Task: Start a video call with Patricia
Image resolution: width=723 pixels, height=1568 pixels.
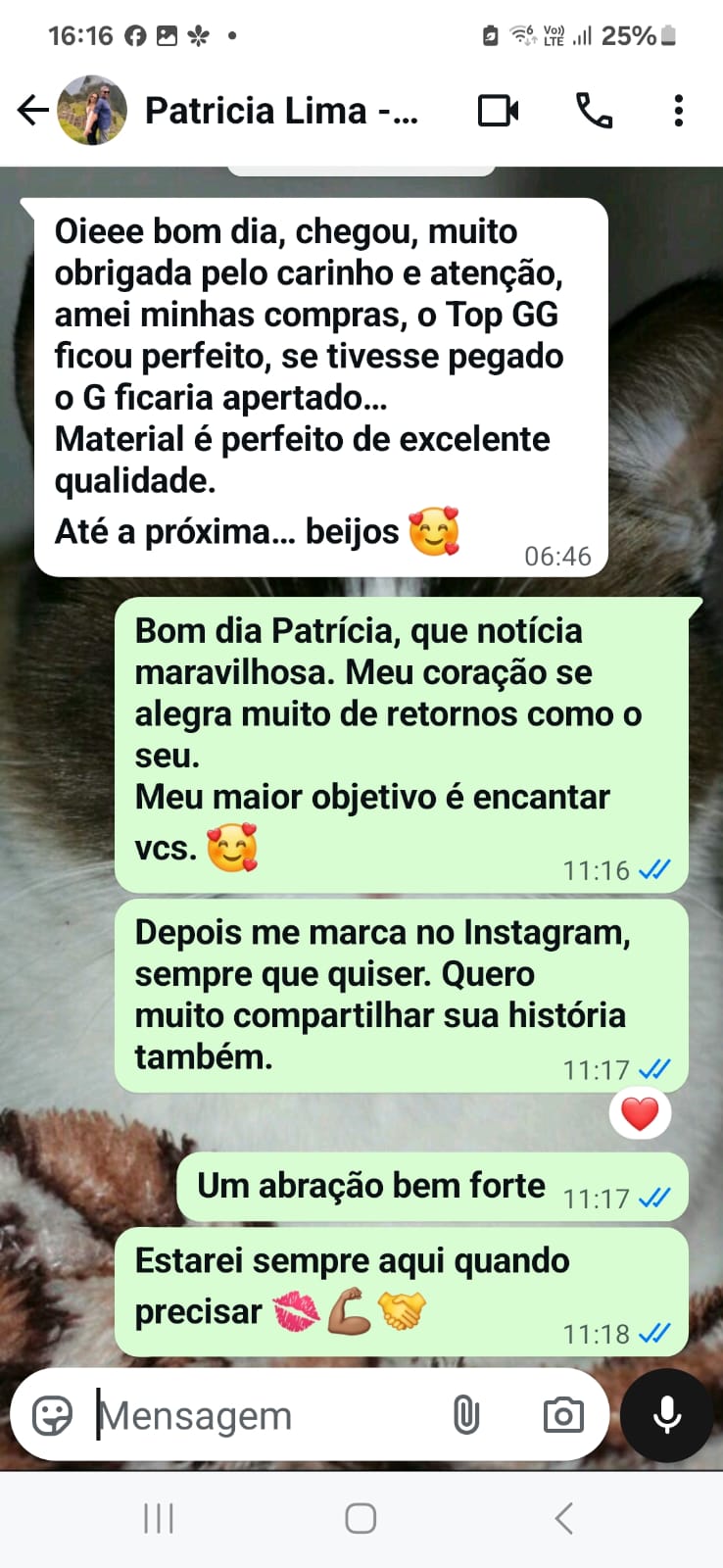Action: click(x=498, y=111)
